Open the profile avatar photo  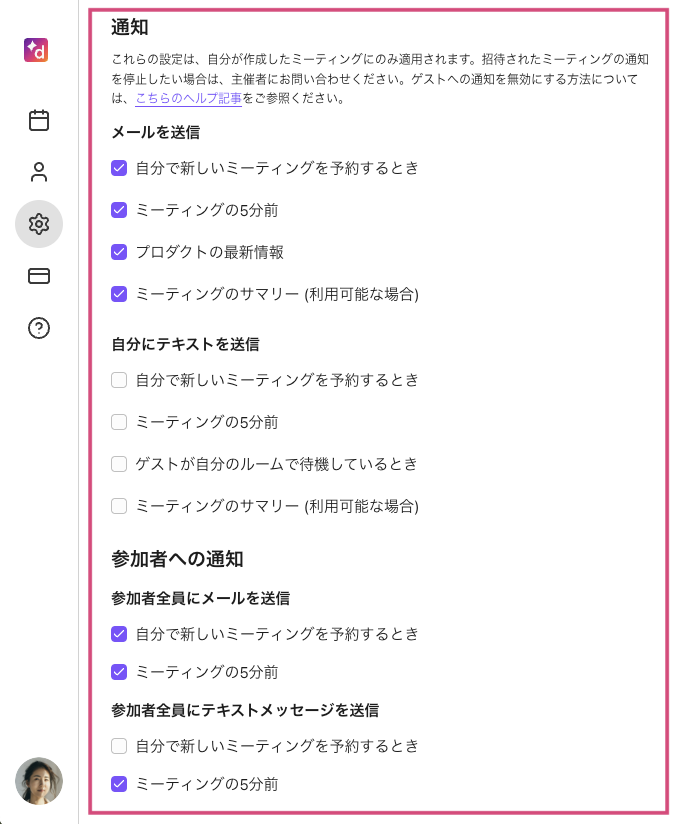[39, 781]
